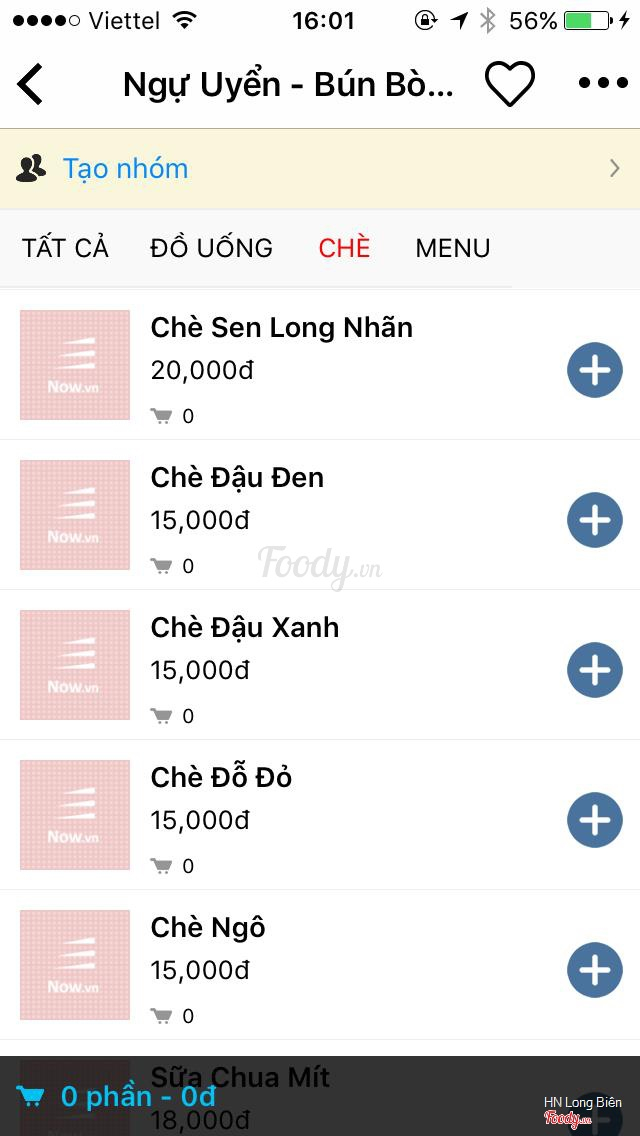The height and width of the screenshot is (1136, 640).
Task: Add Chè Ngô to cart
Action: click(x=594, y=970)
